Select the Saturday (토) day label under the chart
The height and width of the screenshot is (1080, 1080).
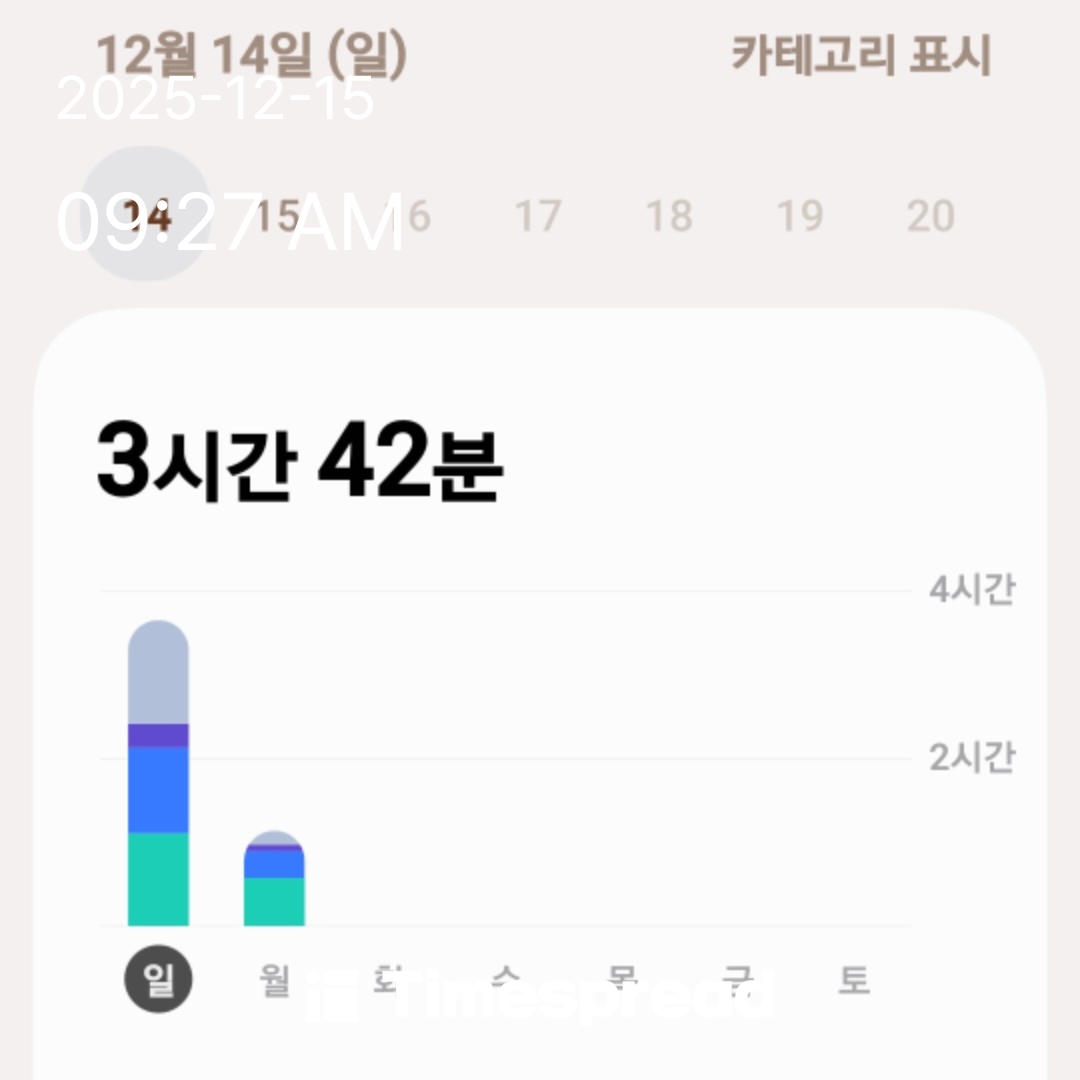pyautogui.click(x=854, y=981)
